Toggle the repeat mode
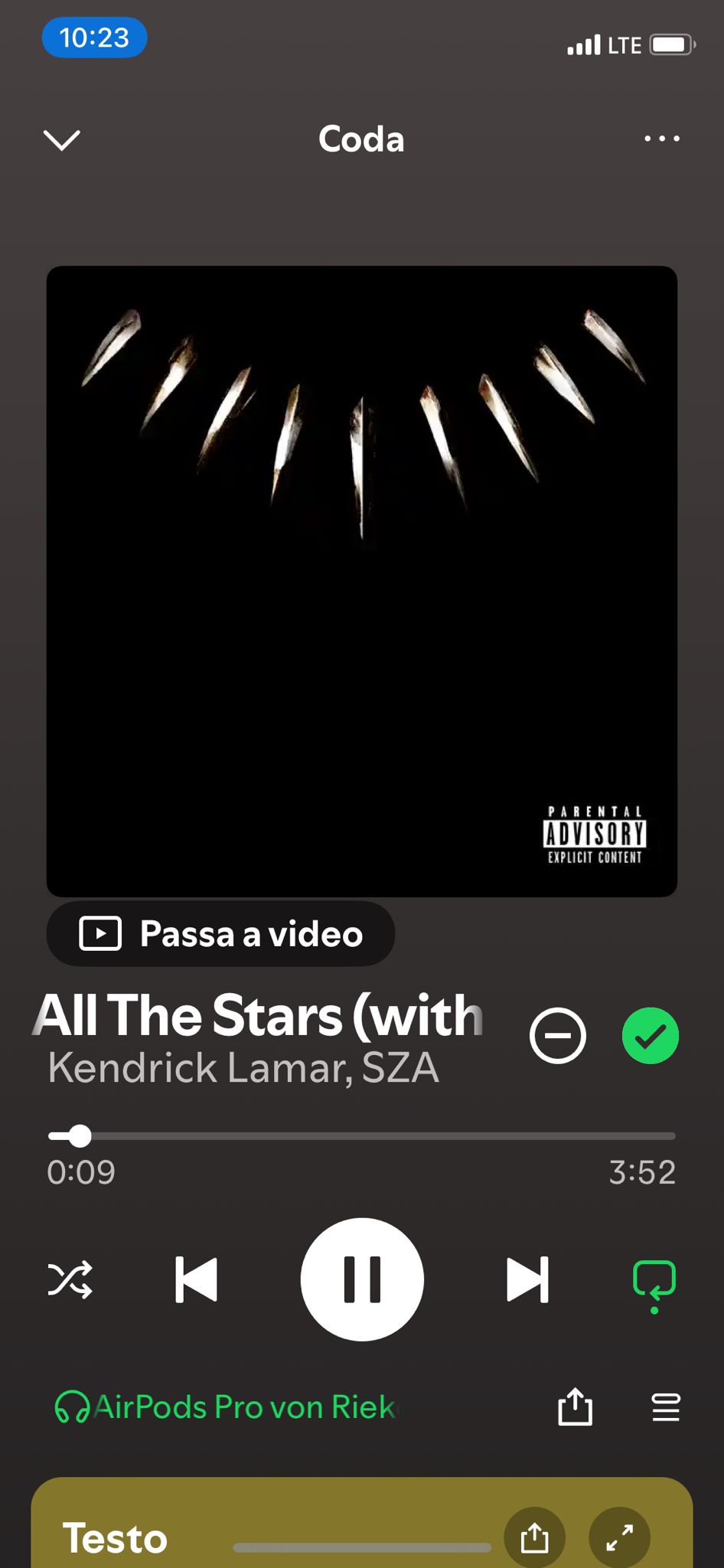 pos(654,1285)
